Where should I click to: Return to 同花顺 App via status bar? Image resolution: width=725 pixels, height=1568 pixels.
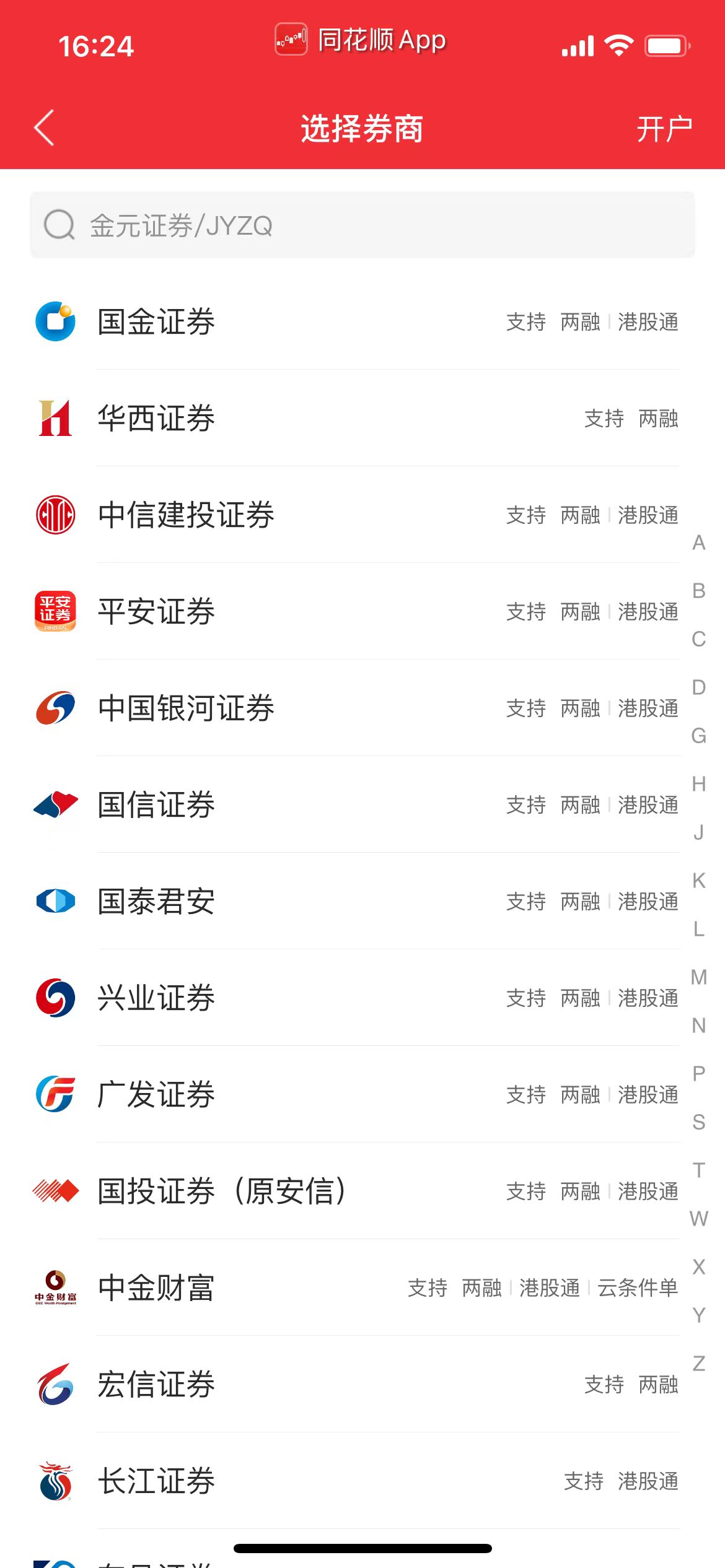point(361,40)
